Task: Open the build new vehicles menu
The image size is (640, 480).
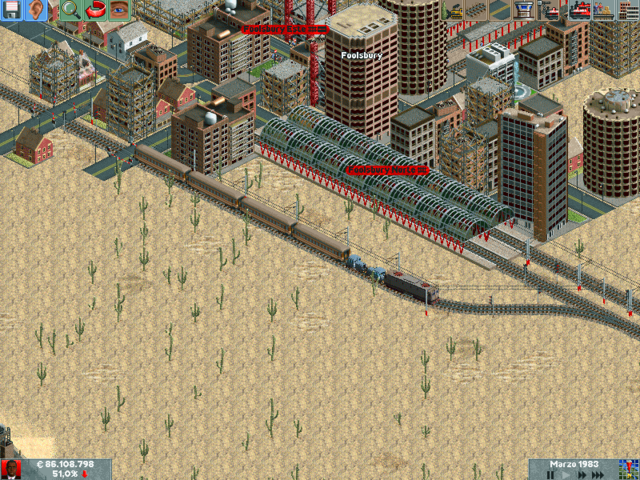Action: point(549,11)
